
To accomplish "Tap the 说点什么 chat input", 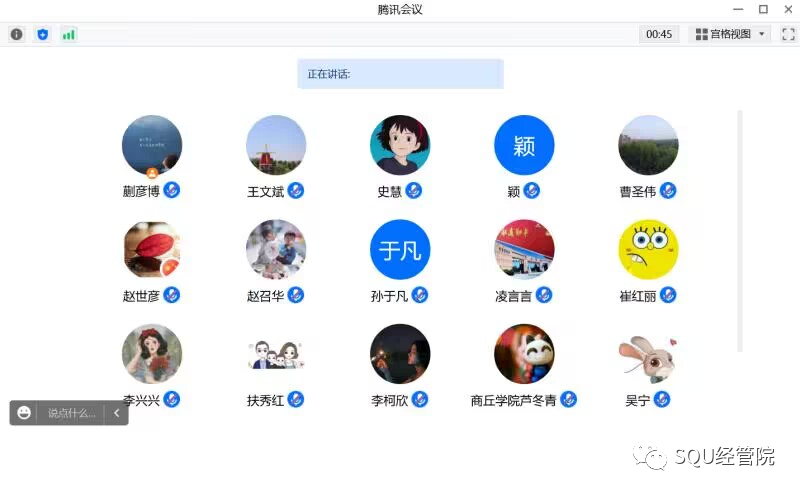I will click(x=72, y=412).
